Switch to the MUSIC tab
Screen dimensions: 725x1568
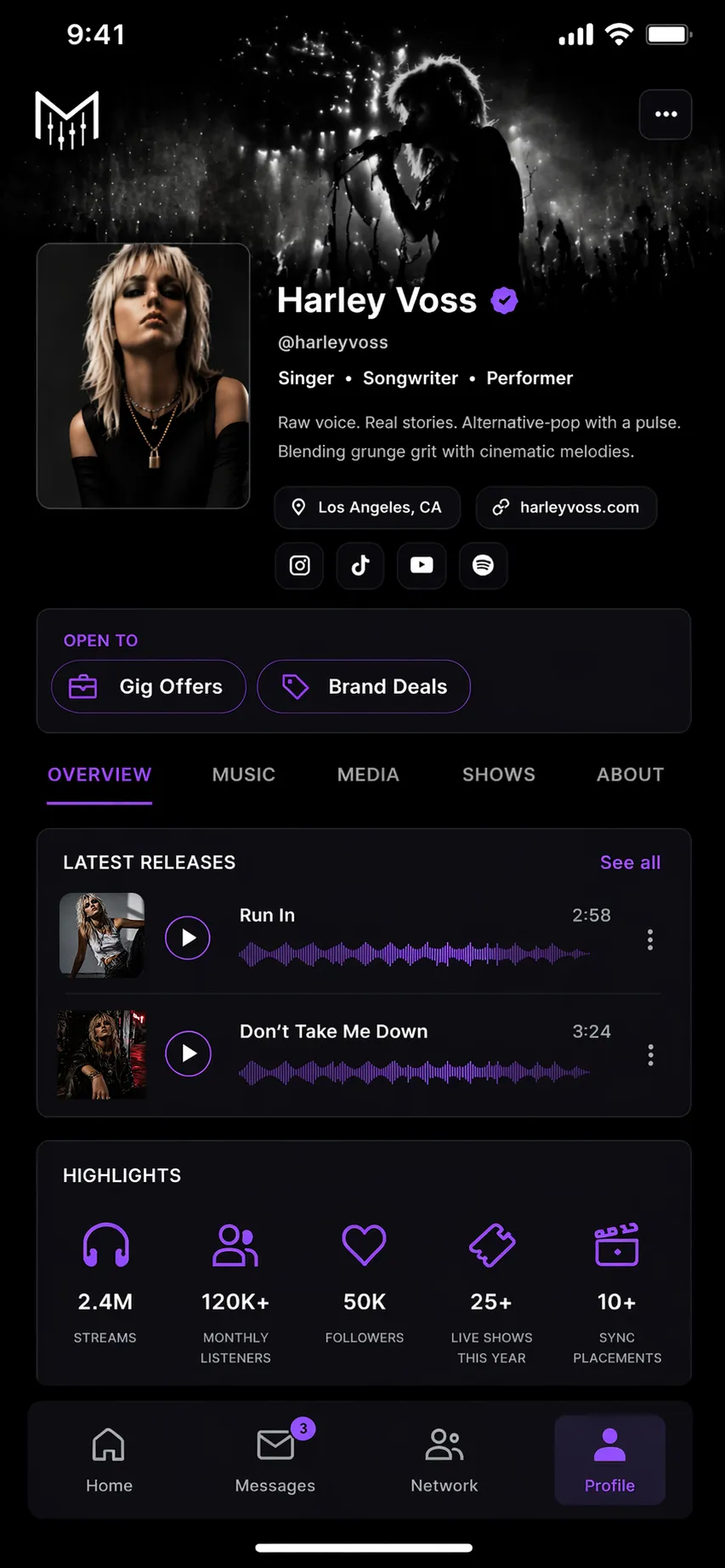coord(243,774)
